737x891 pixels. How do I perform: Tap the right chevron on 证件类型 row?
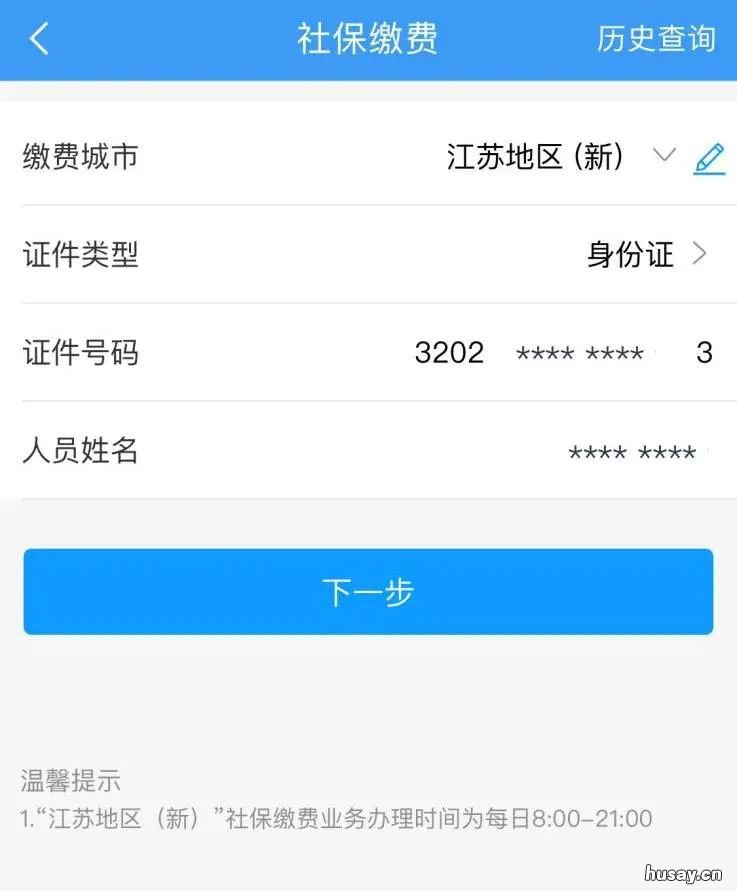(x=700, y=255)
